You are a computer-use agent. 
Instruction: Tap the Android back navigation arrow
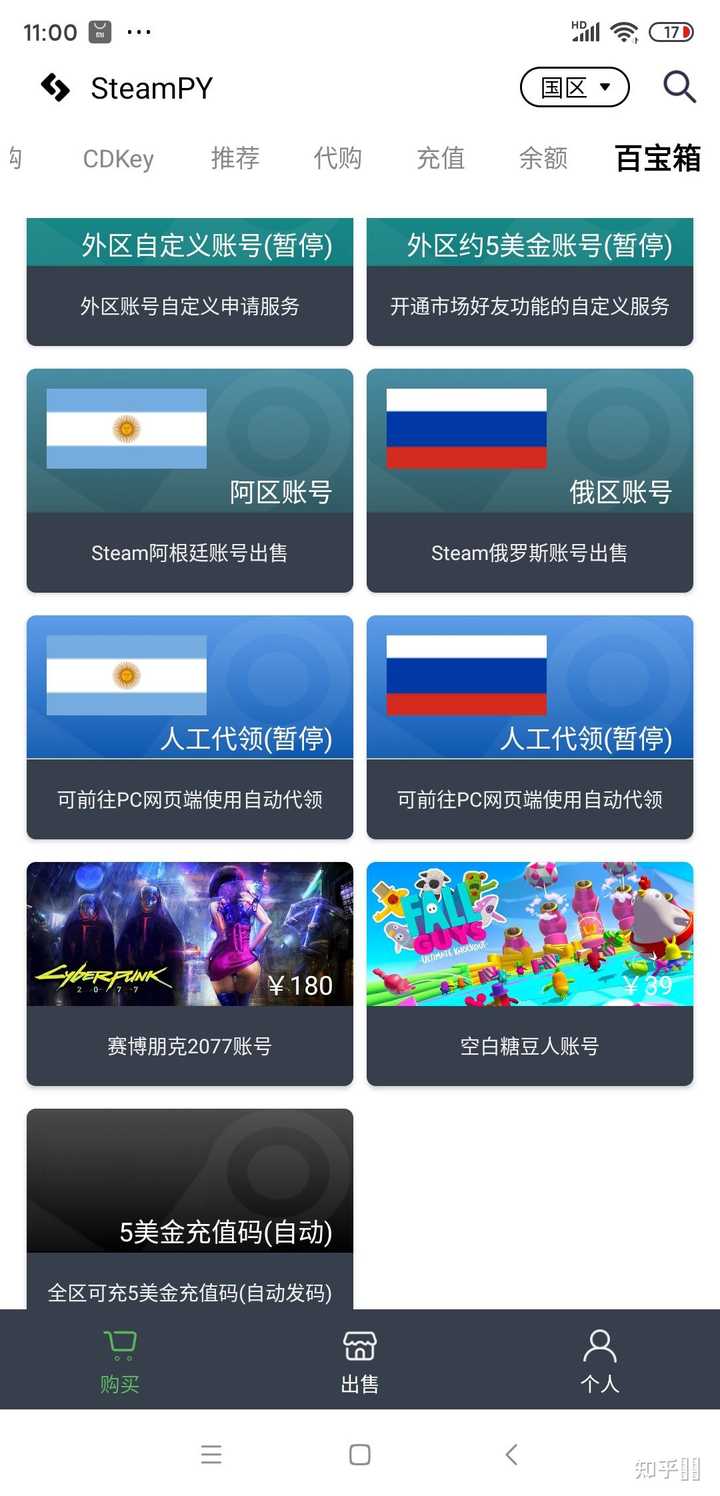click(510, 1454)
